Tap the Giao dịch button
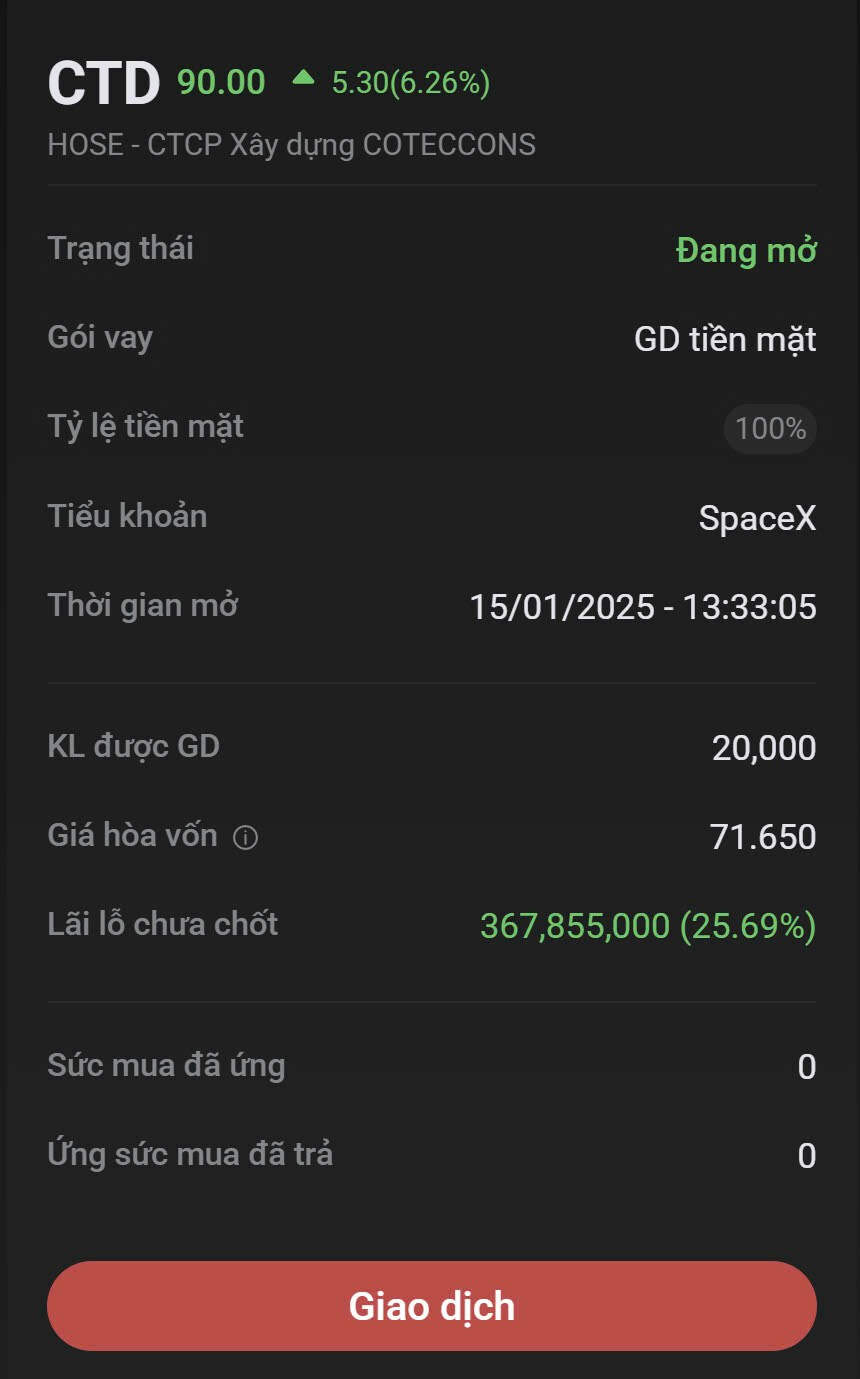The height and width of the screenshot is (1379, 860). tap(431, 1306)
